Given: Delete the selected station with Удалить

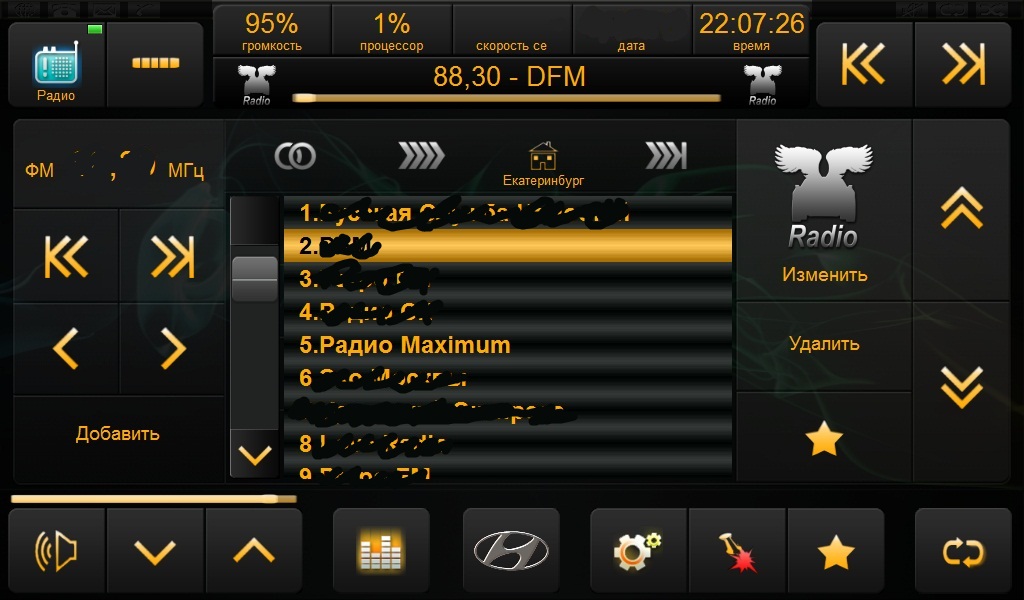Looking at the screenshot, I should pos(824,344).
